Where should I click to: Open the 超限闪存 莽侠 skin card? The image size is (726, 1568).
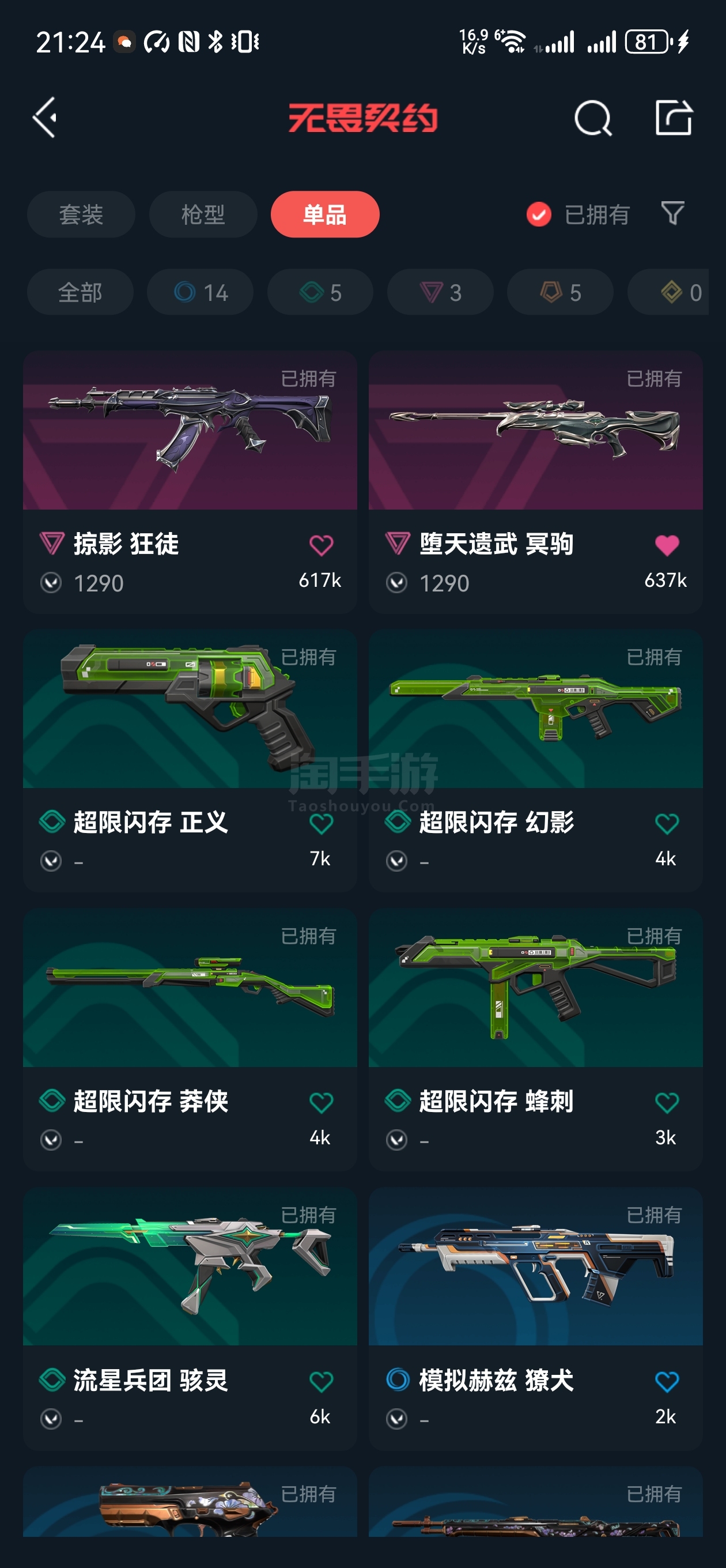(190, 1039)
